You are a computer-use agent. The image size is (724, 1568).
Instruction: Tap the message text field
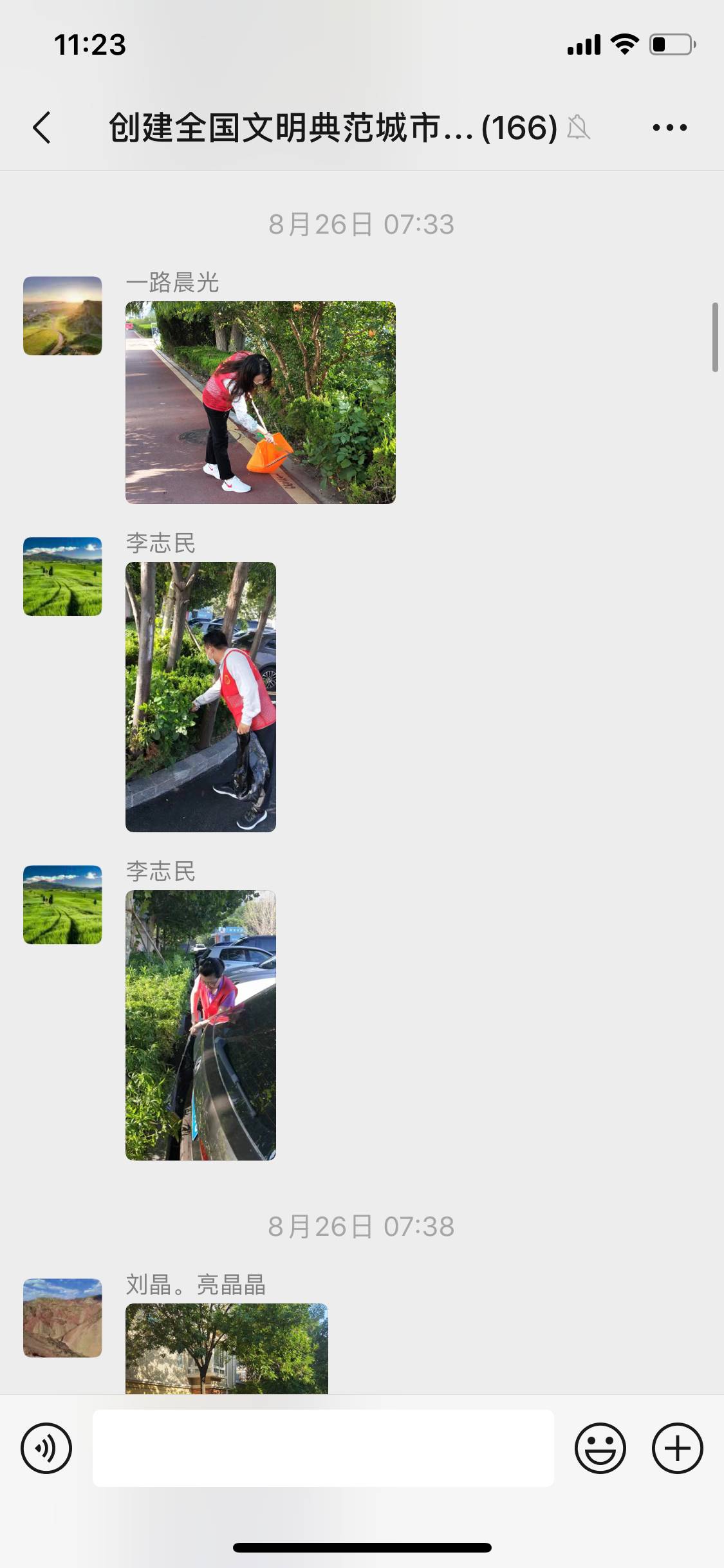click(323, 1448)
